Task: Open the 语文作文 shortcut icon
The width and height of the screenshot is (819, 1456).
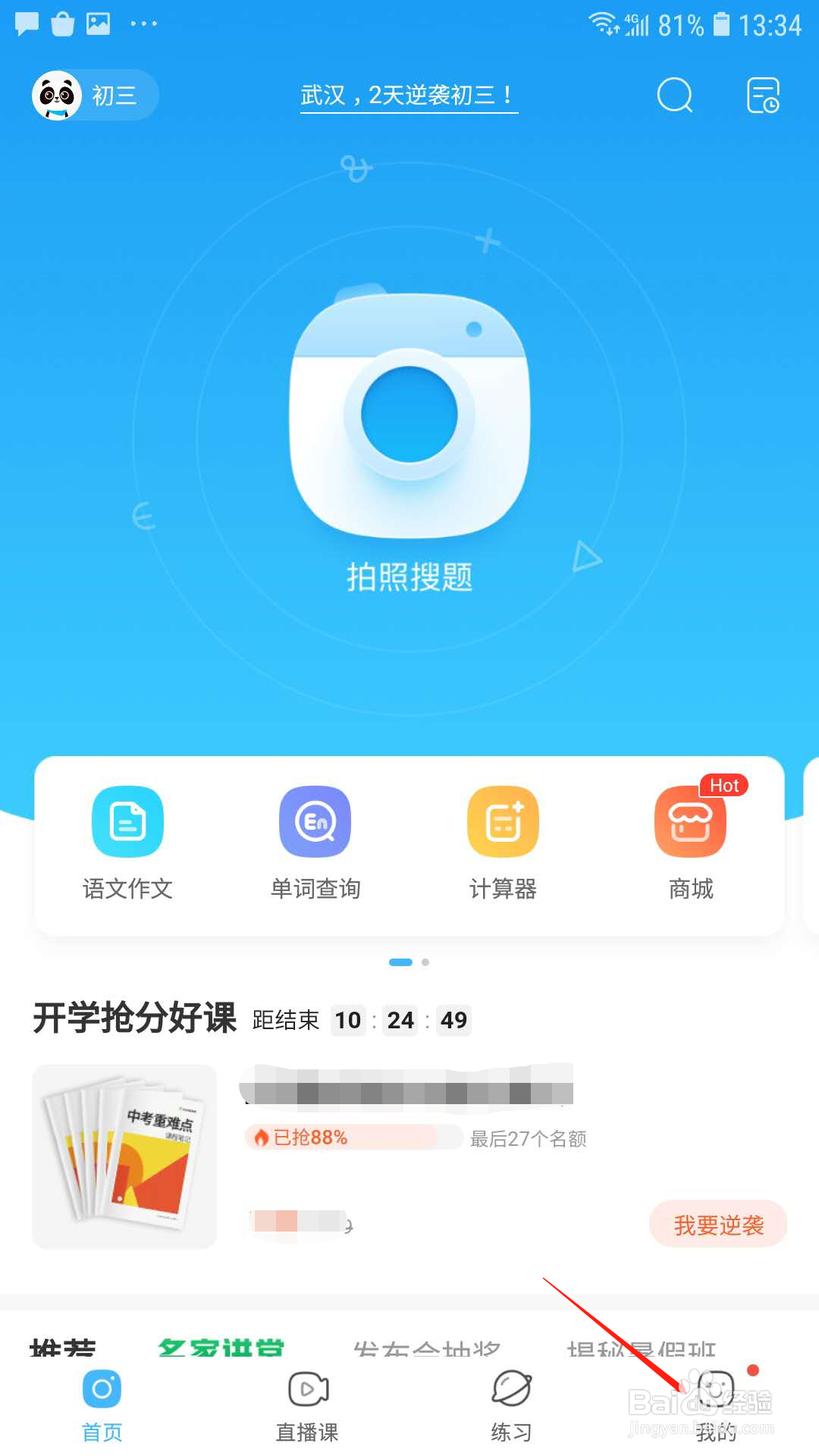Action: [x=127, y=821]
